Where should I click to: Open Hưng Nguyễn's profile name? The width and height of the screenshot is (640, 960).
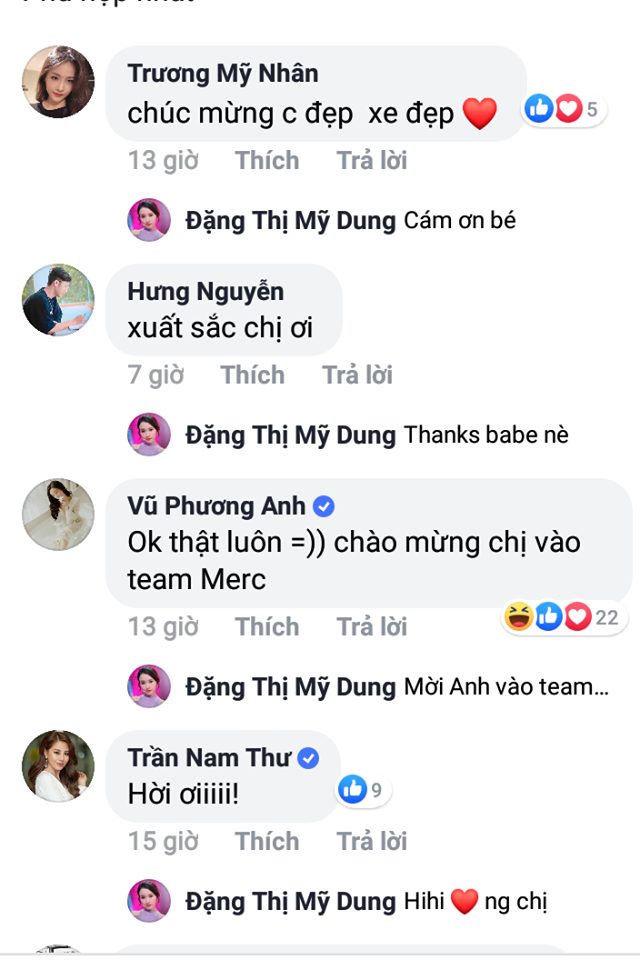205,291
